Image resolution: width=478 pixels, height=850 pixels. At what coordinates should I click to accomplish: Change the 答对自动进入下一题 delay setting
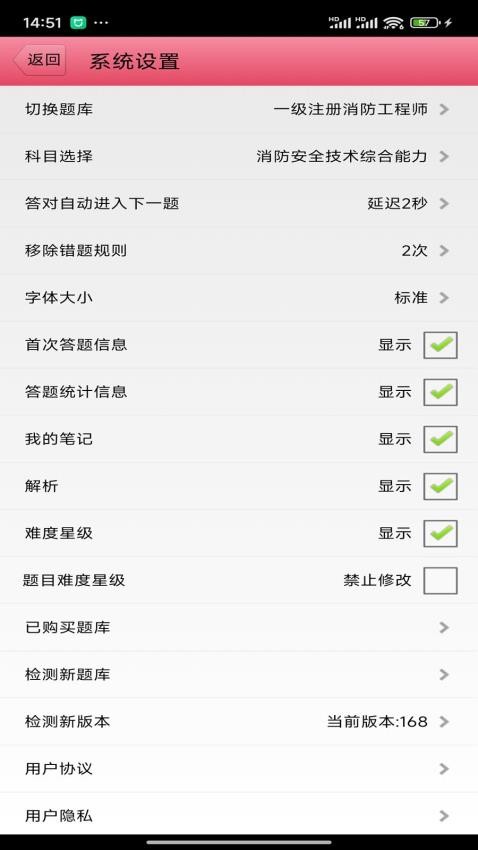click(239, 204)
